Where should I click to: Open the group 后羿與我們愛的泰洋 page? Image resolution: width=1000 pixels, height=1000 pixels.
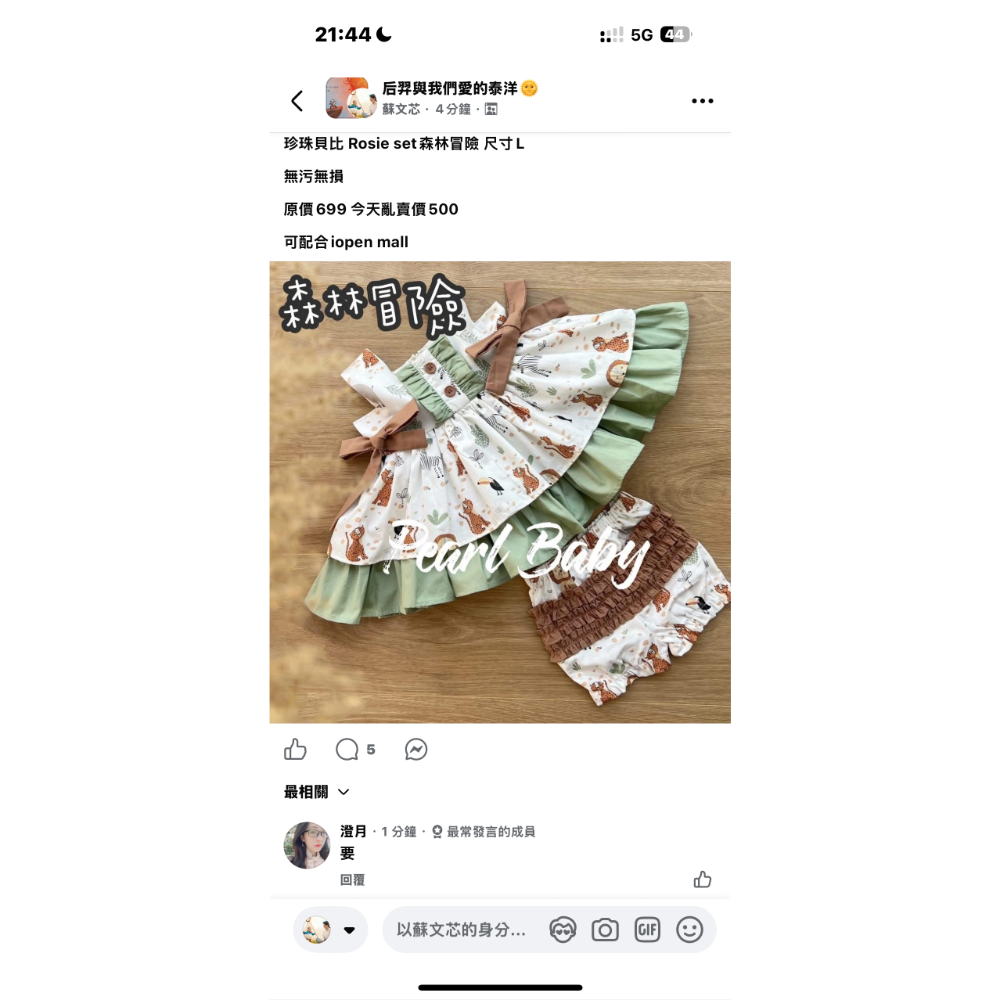459,89
